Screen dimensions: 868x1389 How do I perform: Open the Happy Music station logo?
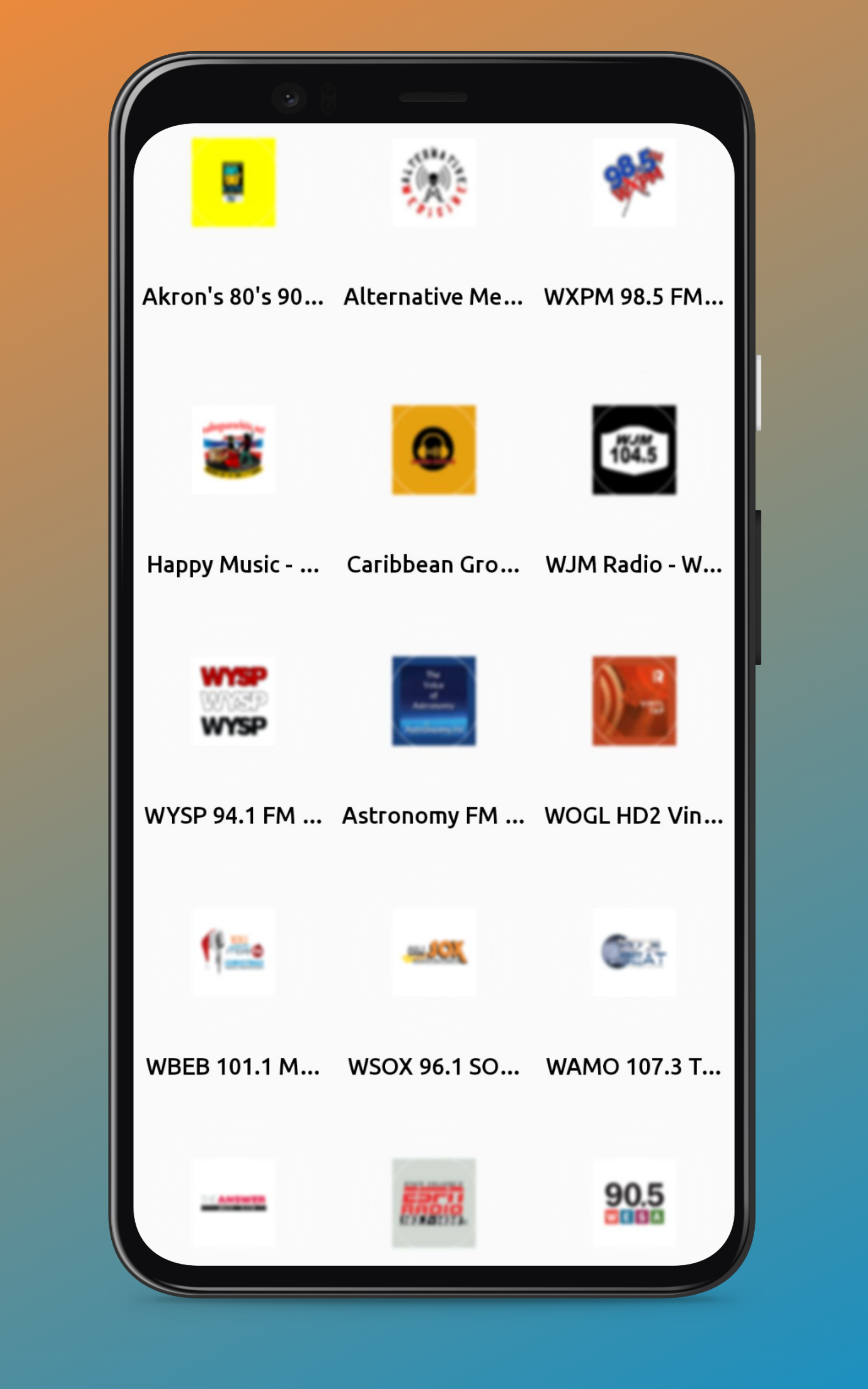point(233,450)
